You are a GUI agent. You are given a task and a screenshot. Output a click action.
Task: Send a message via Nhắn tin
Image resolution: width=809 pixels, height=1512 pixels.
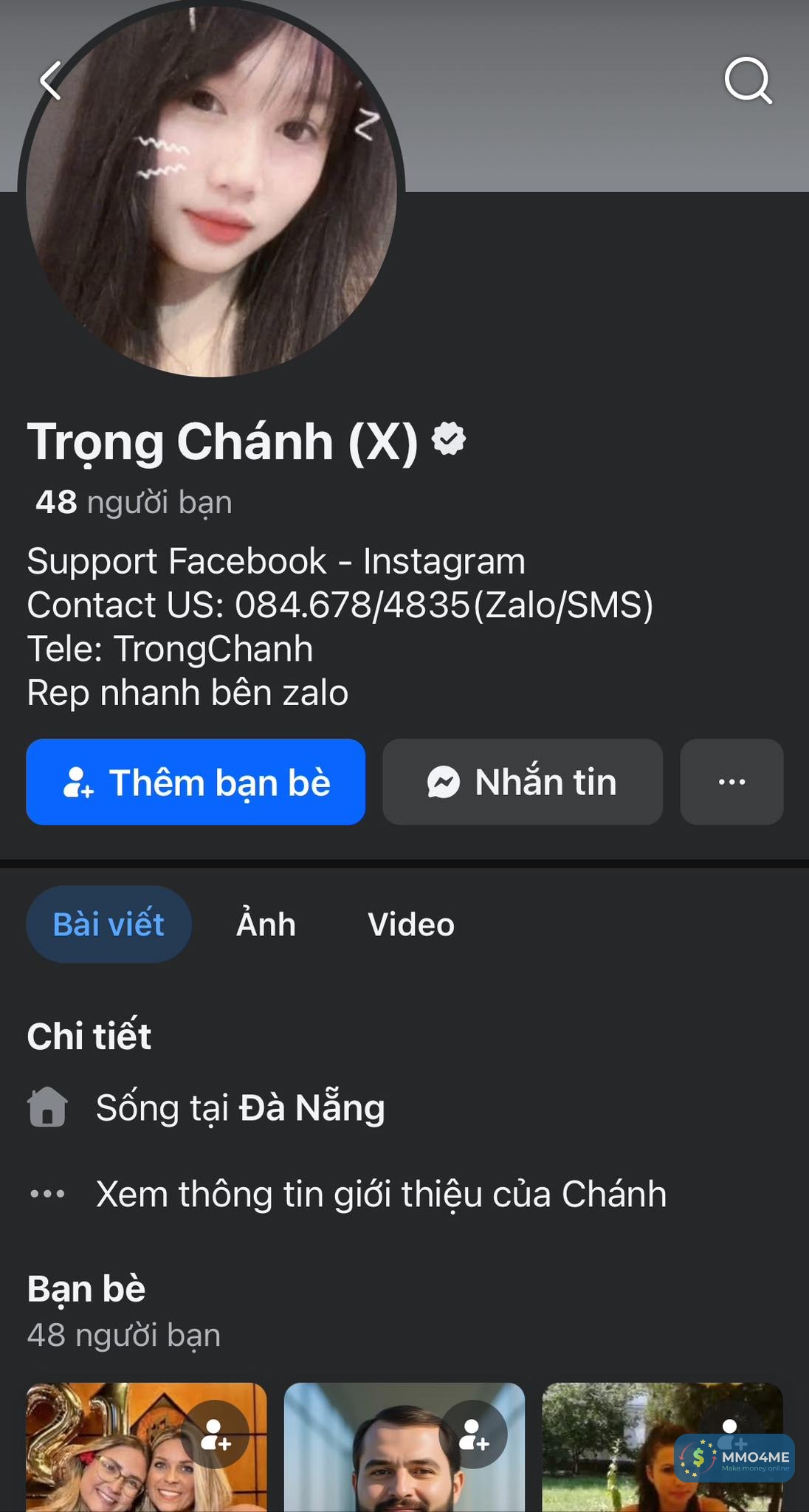tap(522, 782)
